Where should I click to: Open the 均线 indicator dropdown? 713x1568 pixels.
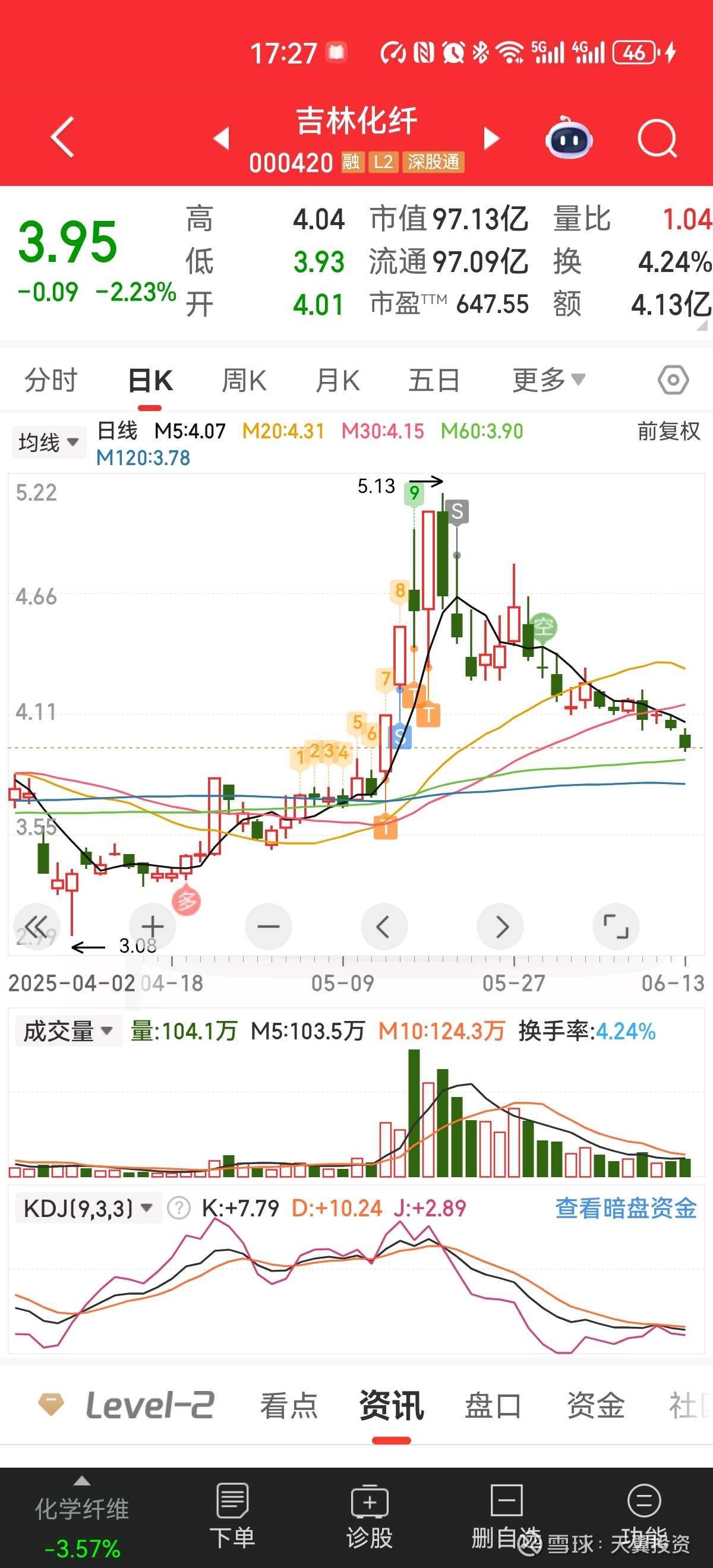48,442
